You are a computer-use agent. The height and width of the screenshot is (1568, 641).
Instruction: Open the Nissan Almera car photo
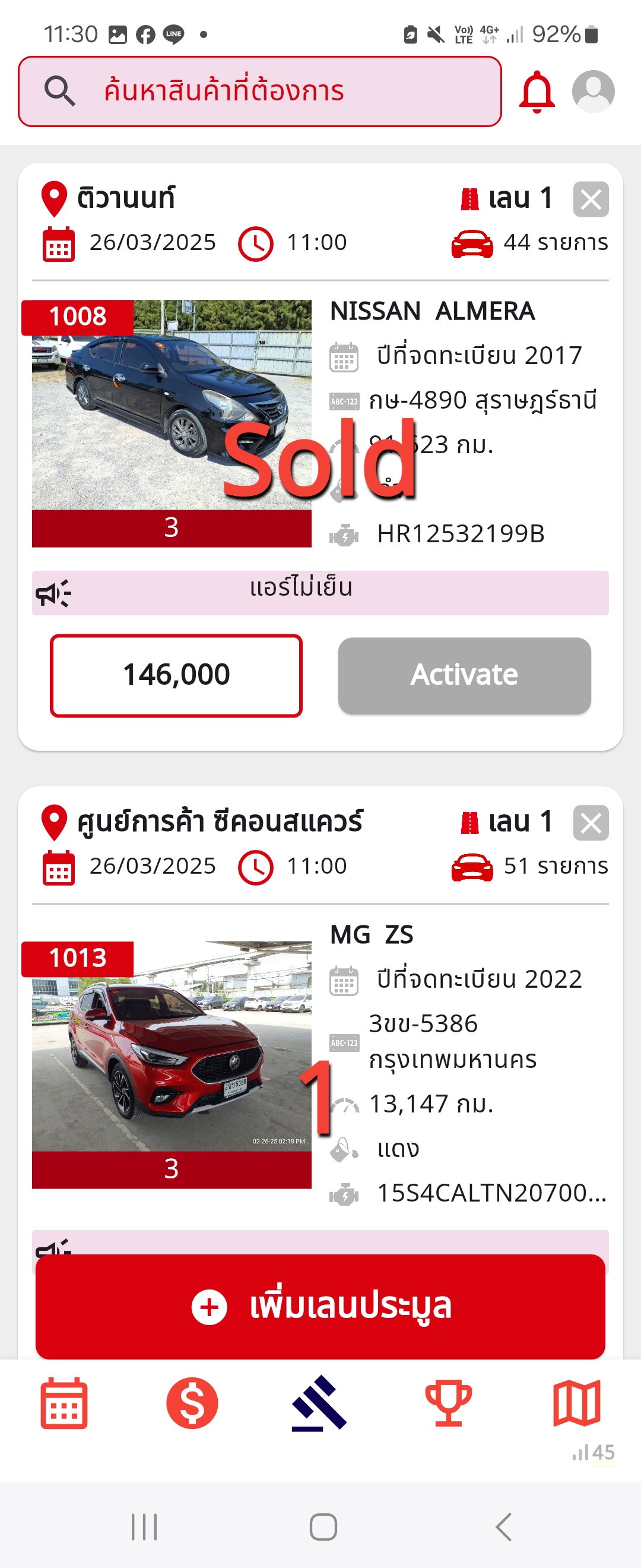click(x=172, y=405)
